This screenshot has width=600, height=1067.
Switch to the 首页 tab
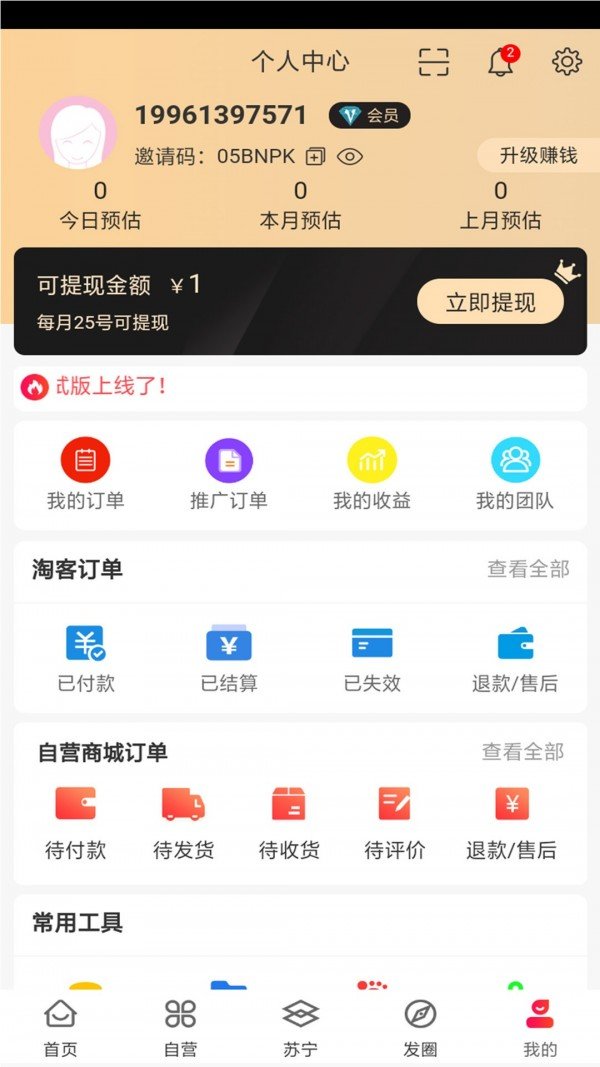pos(60,1028)
